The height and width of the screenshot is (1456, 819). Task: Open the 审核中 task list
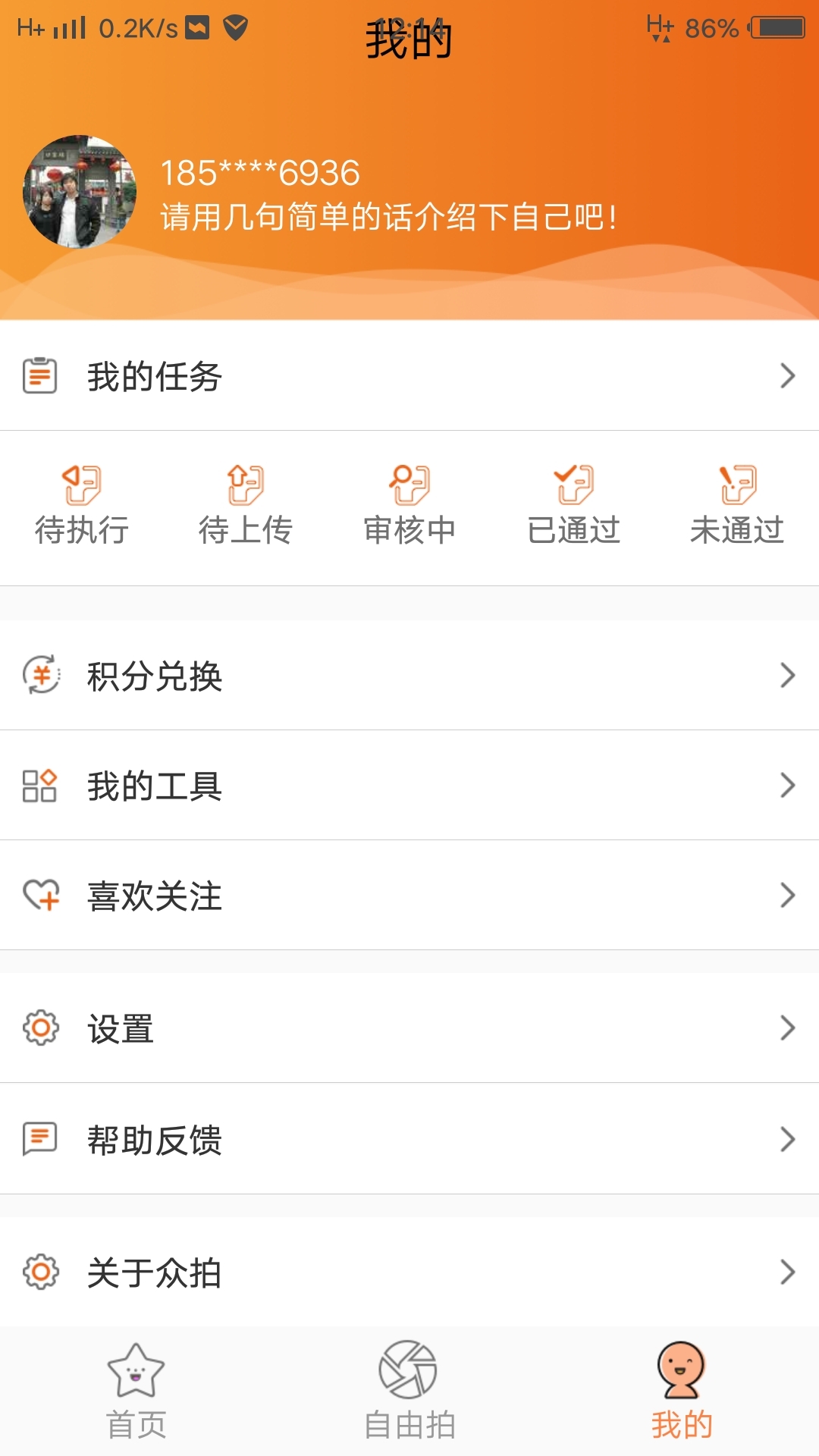tap(409, 506)
